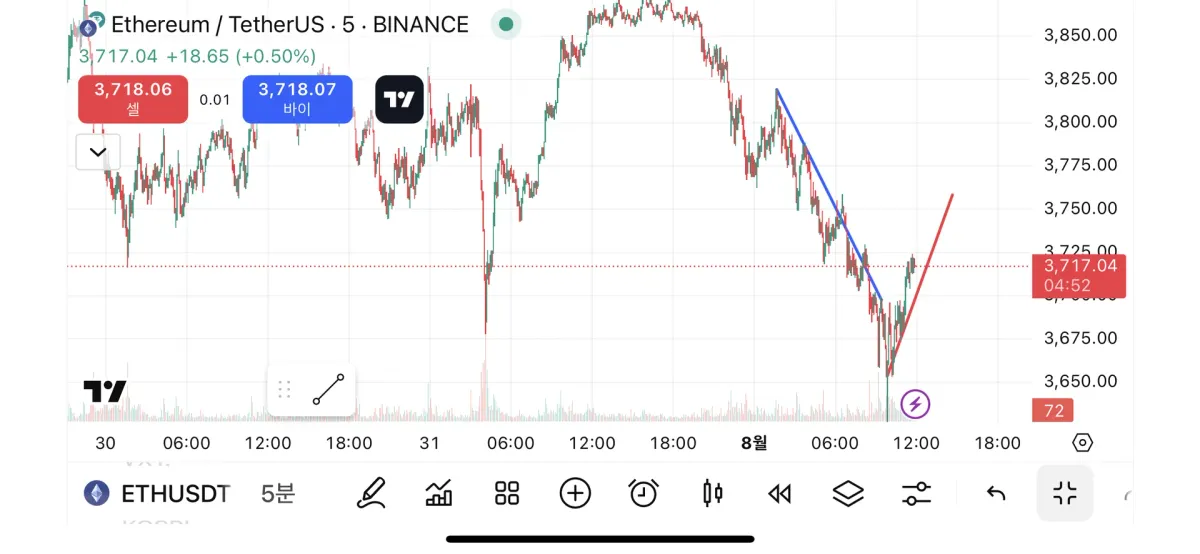
Task: Undo the last chart action
Action: tap(995, 493)
